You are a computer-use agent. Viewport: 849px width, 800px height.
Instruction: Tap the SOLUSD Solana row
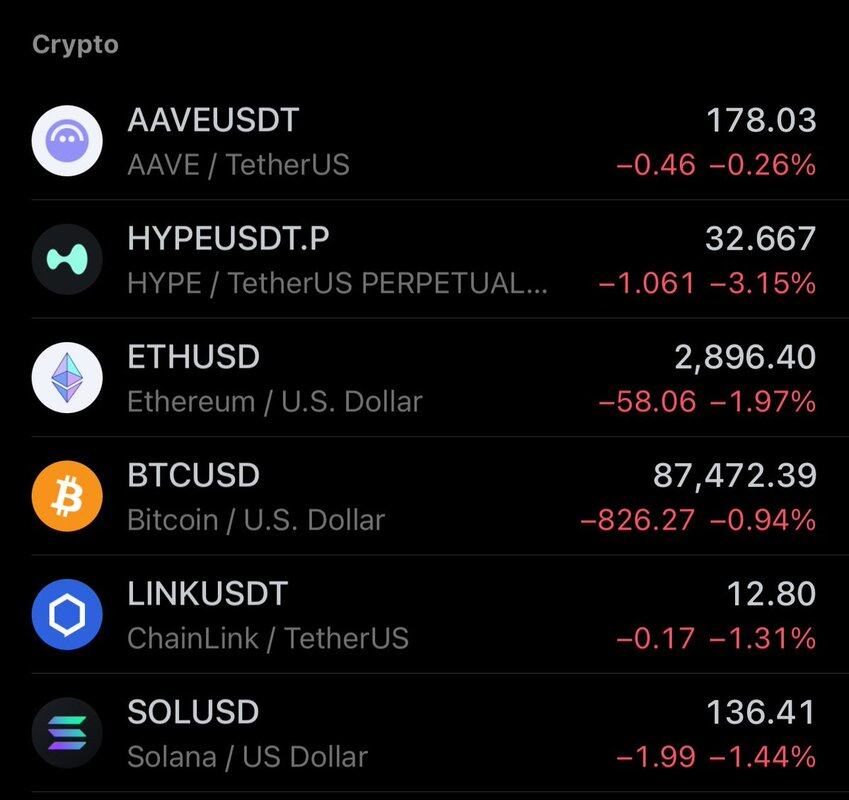pyautogui.click(x=424, y=733)
